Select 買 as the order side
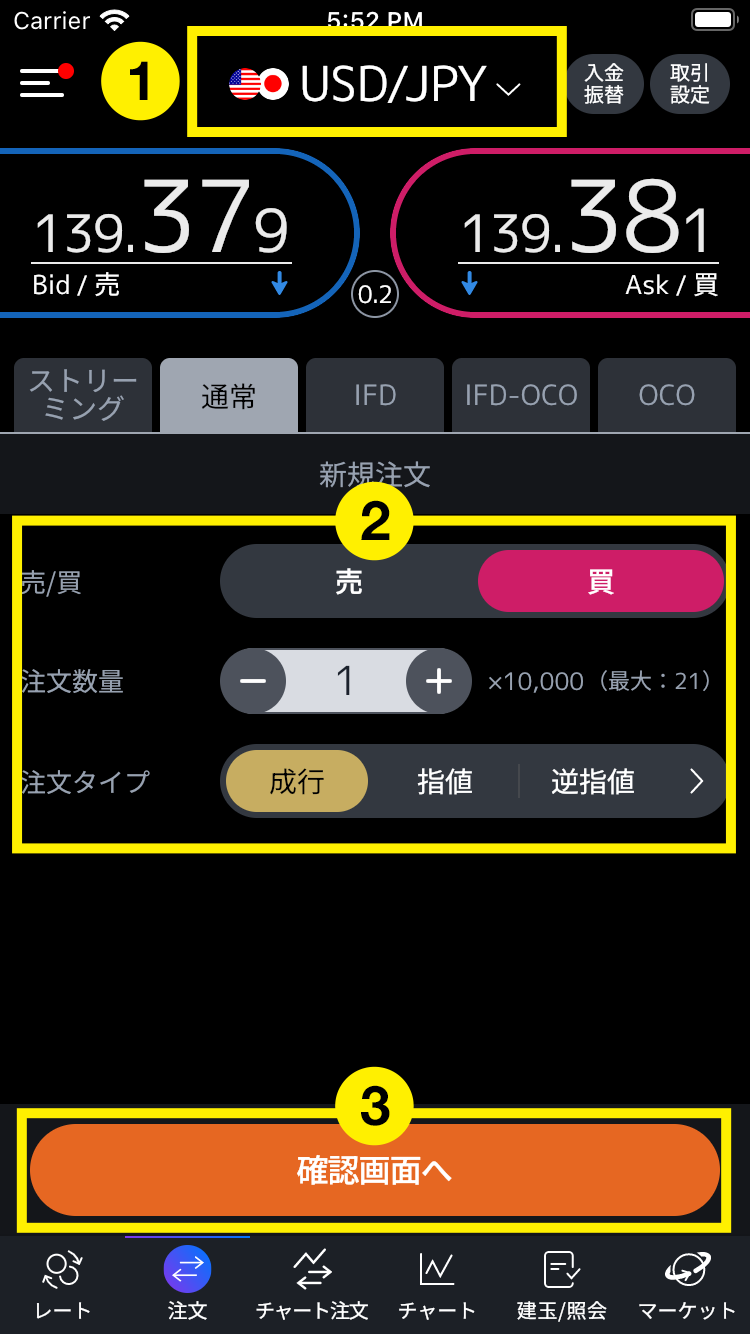The image size is (750, 1334). coord(600,582)
